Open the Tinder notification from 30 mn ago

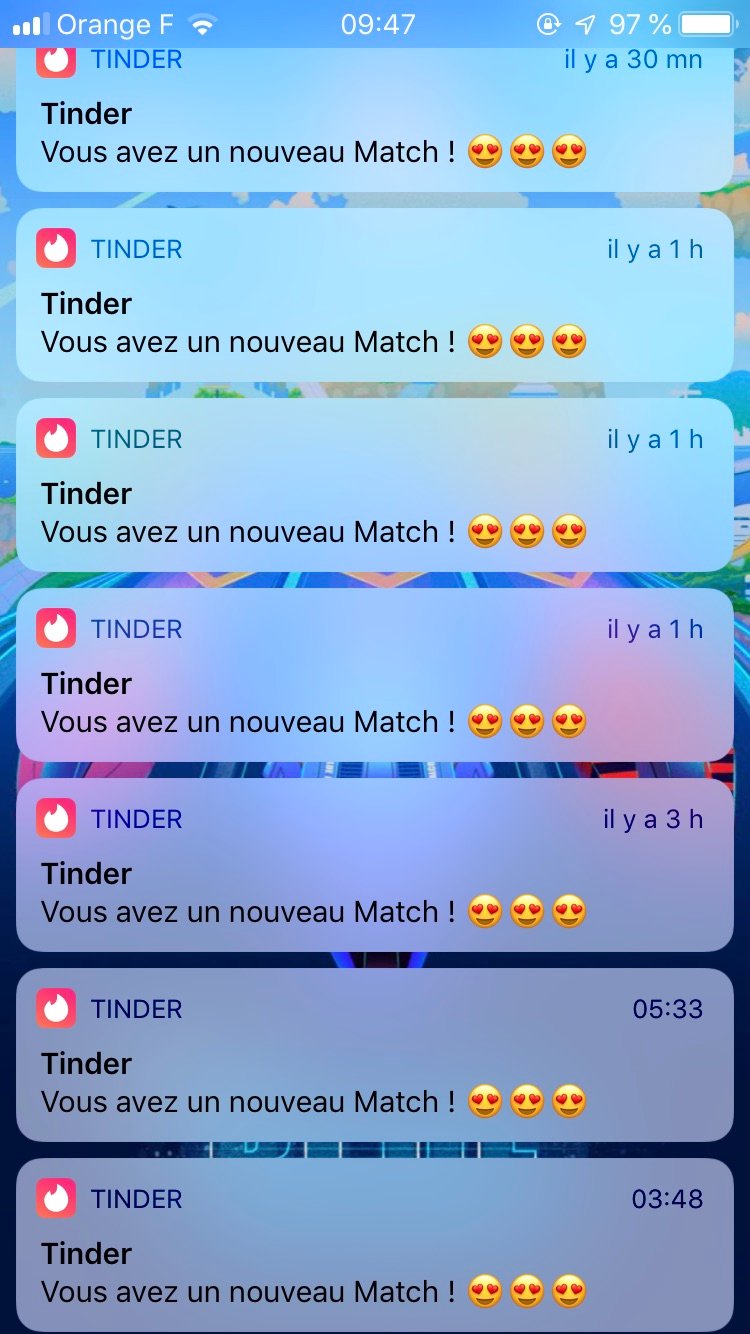click(374, 120)
